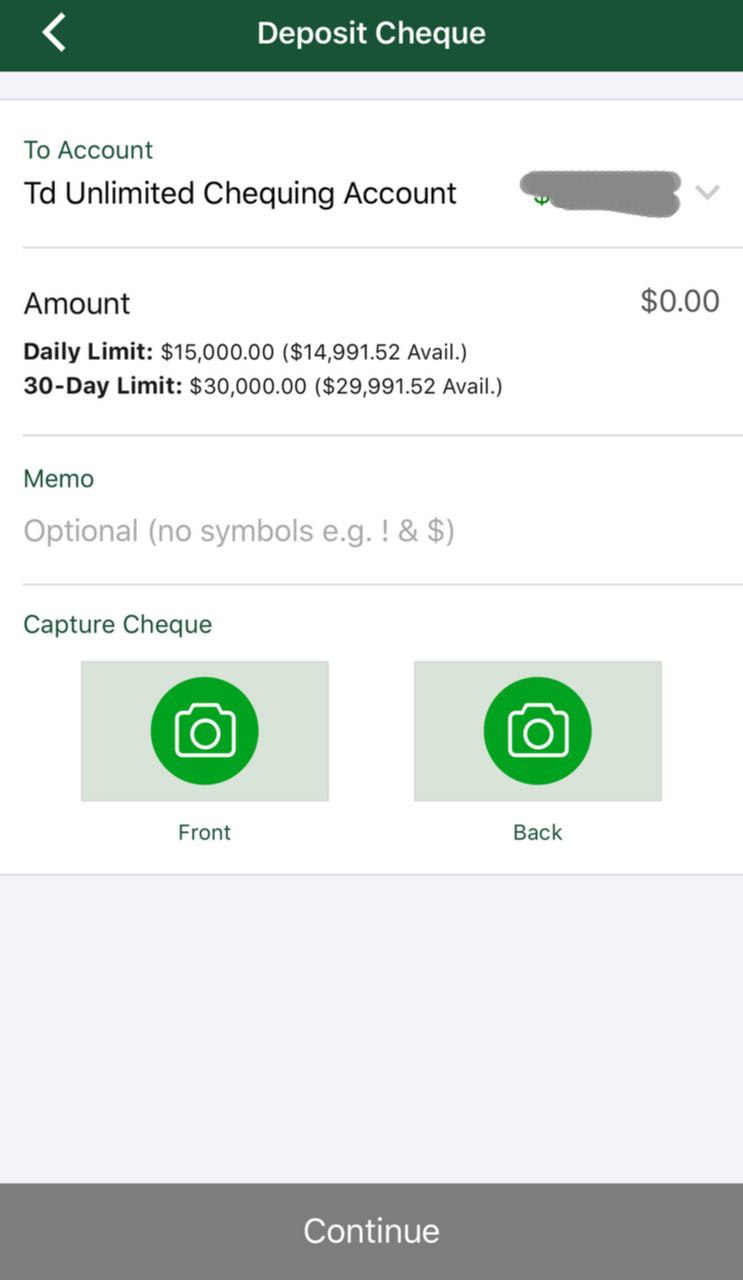
Task: Go back from Deposit Cheque
Action: tap(54, 33)
